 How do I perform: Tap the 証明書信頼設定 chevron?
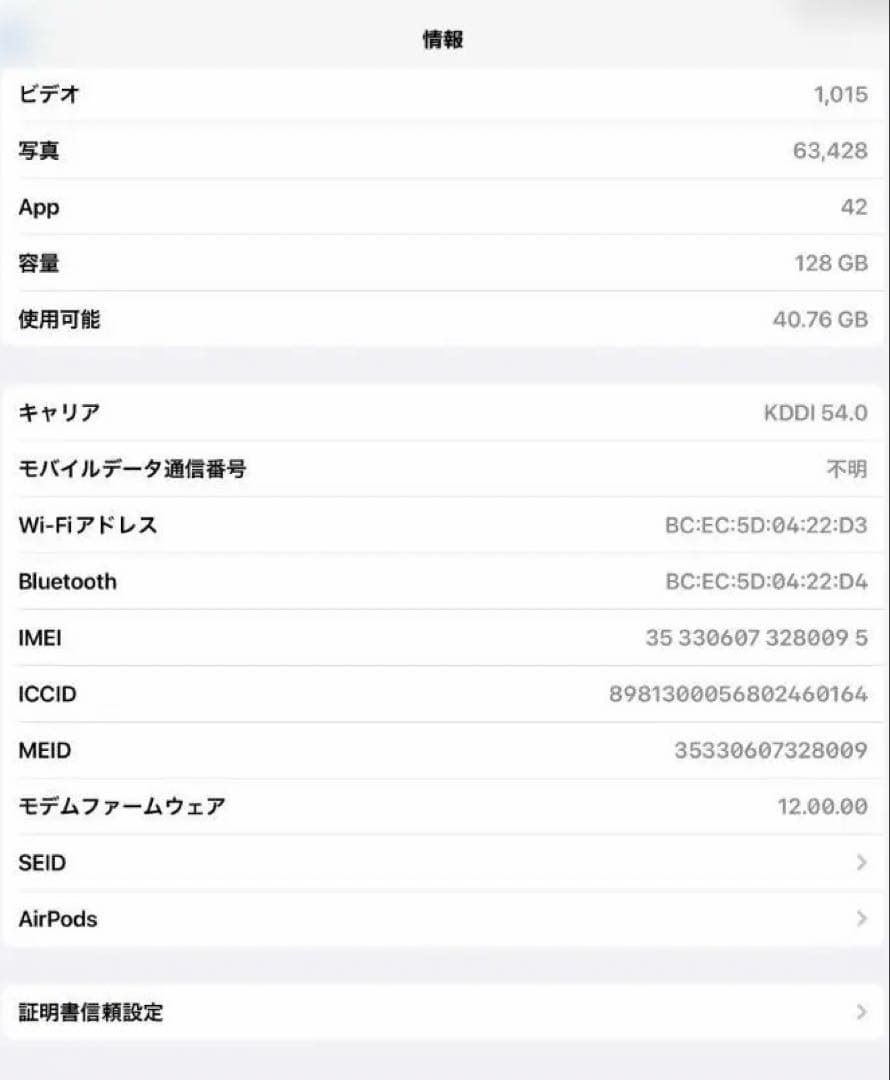point(860,1012)
